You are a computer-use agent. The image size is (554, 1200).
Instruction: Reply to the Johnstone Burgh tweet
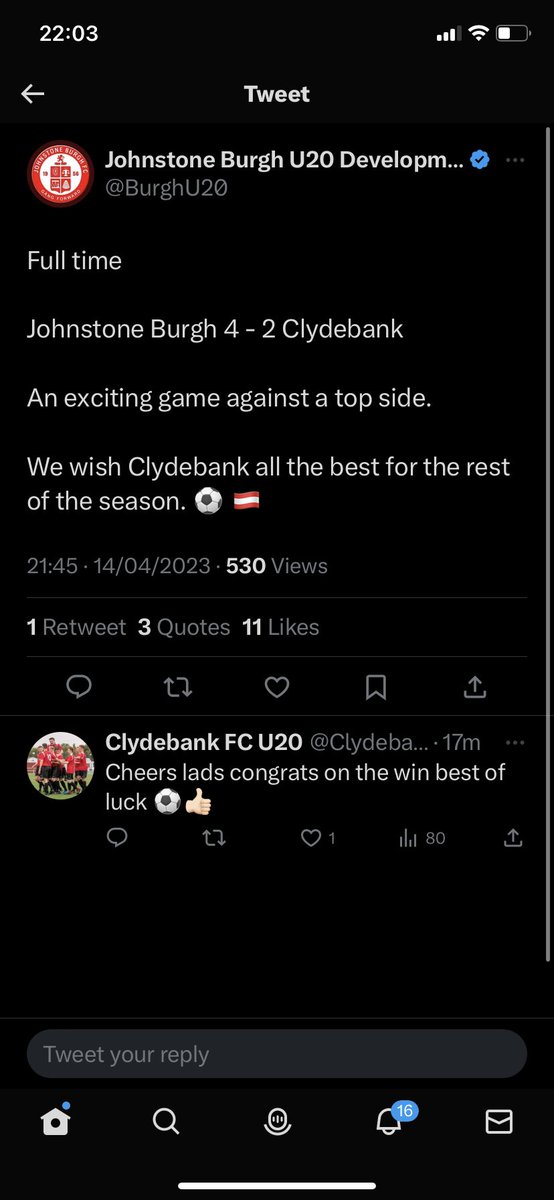click(x=79, y=686)
